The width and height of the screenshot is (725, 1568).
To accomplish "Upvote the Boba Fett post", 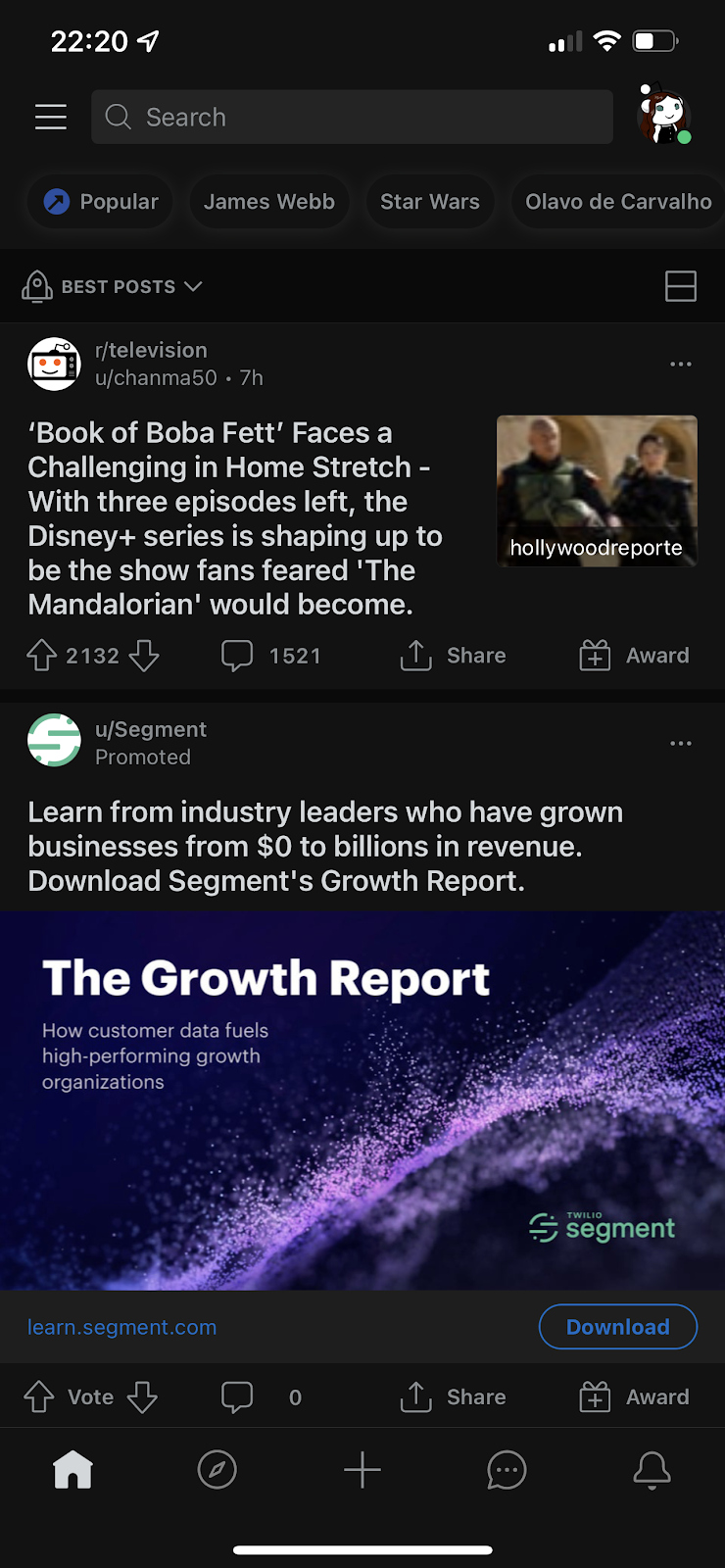I will tap(41, 656).
